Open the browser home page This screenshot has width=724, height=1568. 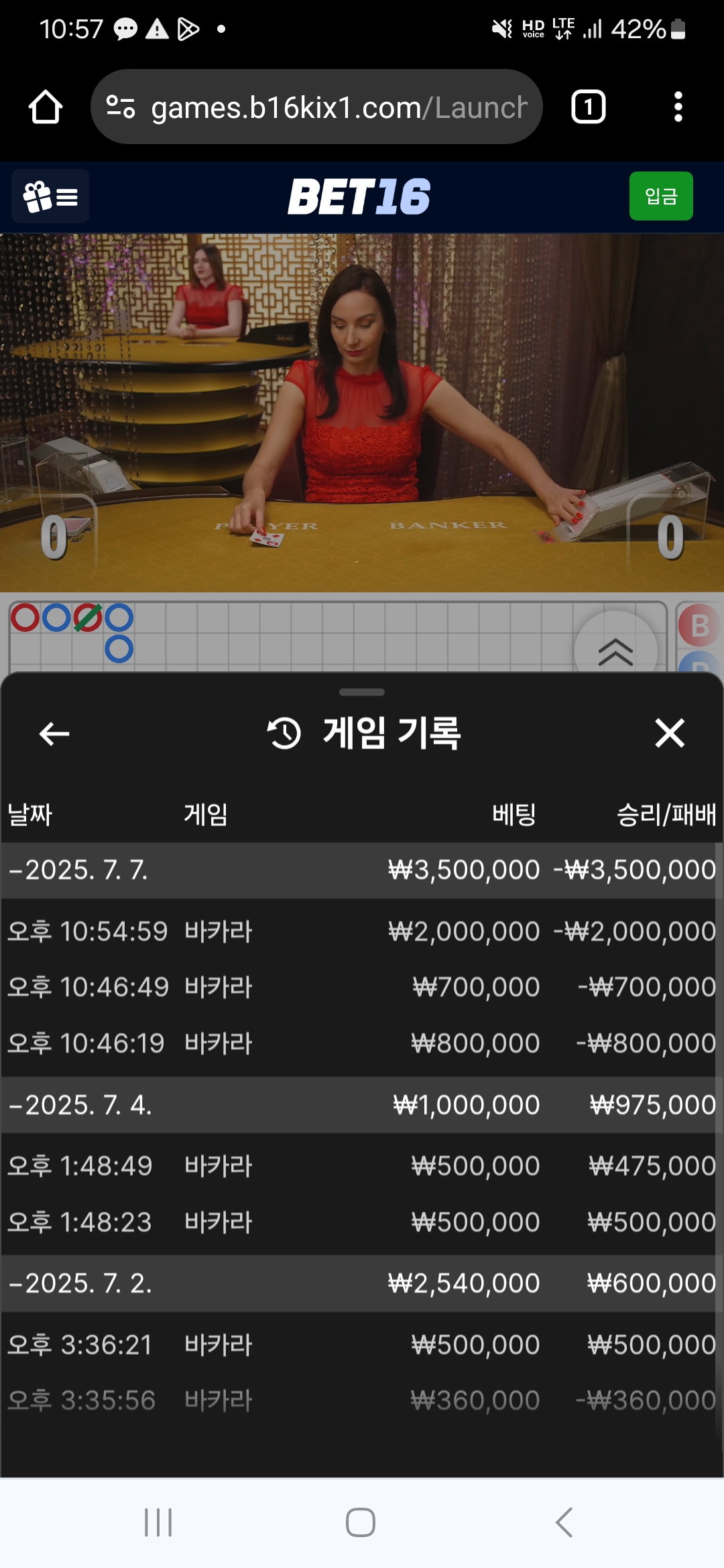click(x=46, y=107)
